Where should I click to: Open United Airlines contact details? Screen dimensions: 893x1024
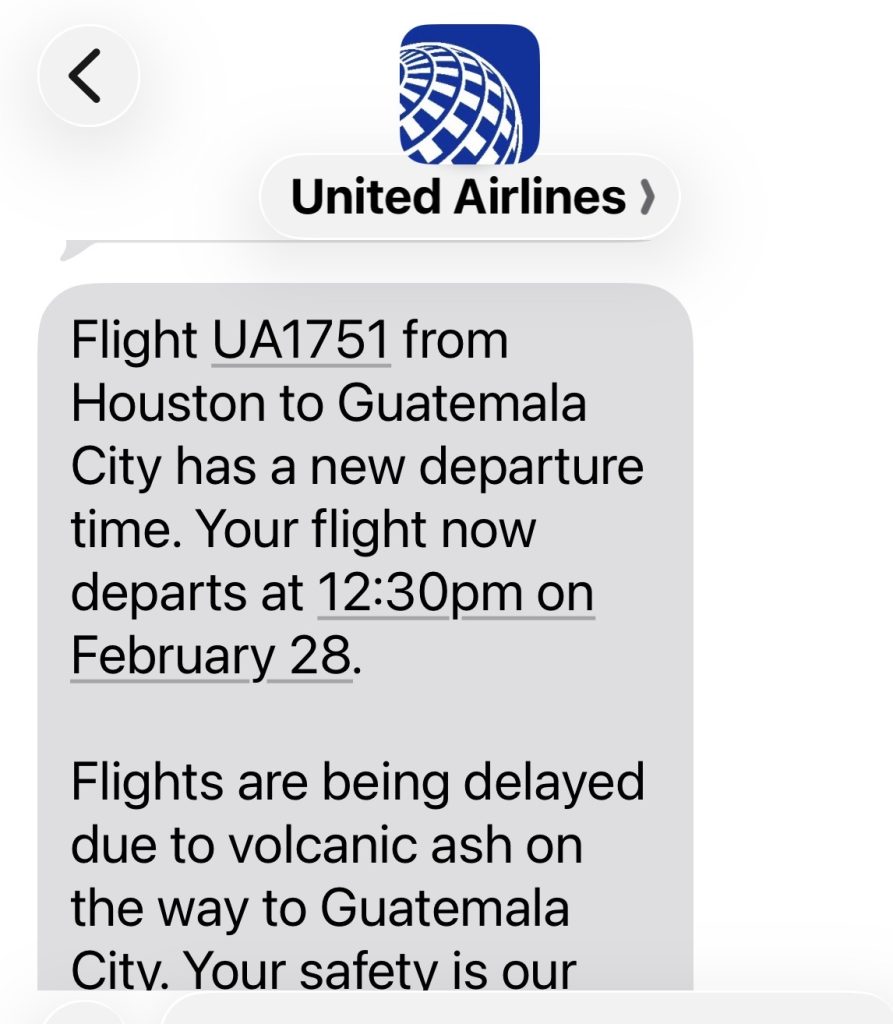click(x=470, y=196)
